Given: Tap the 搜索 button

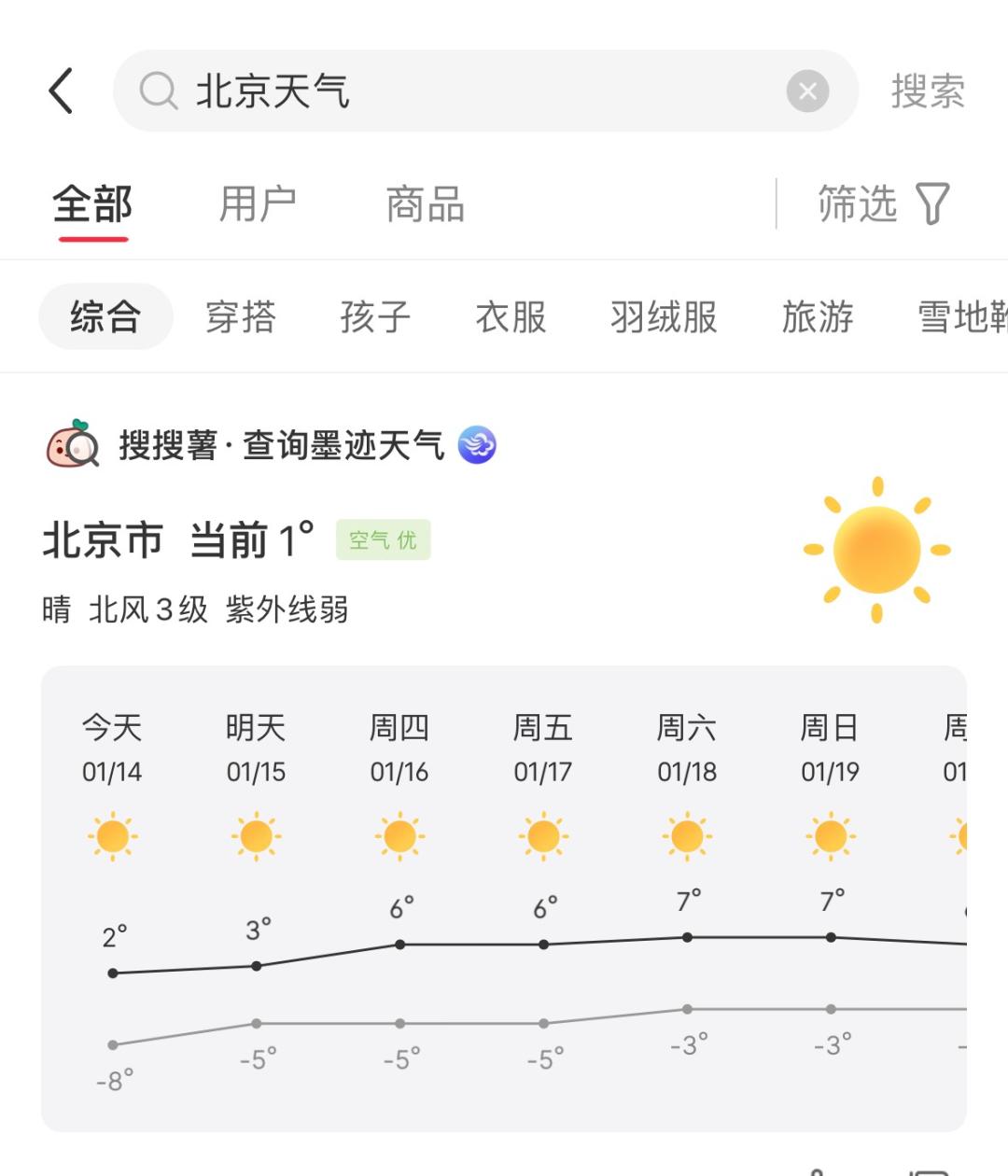Looking at the screenshot, I should click(927, 91).
